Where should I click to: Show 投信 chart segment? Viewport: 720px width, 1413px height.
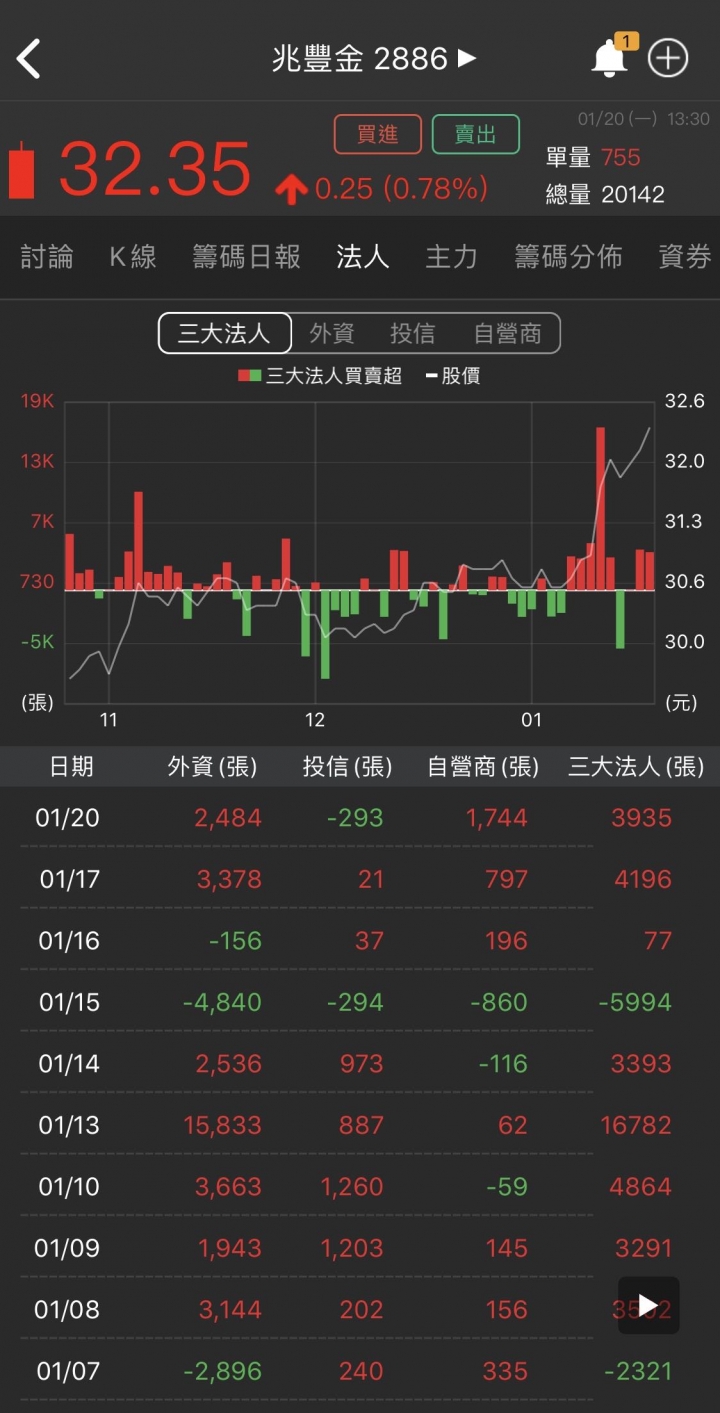click(412, 333)
